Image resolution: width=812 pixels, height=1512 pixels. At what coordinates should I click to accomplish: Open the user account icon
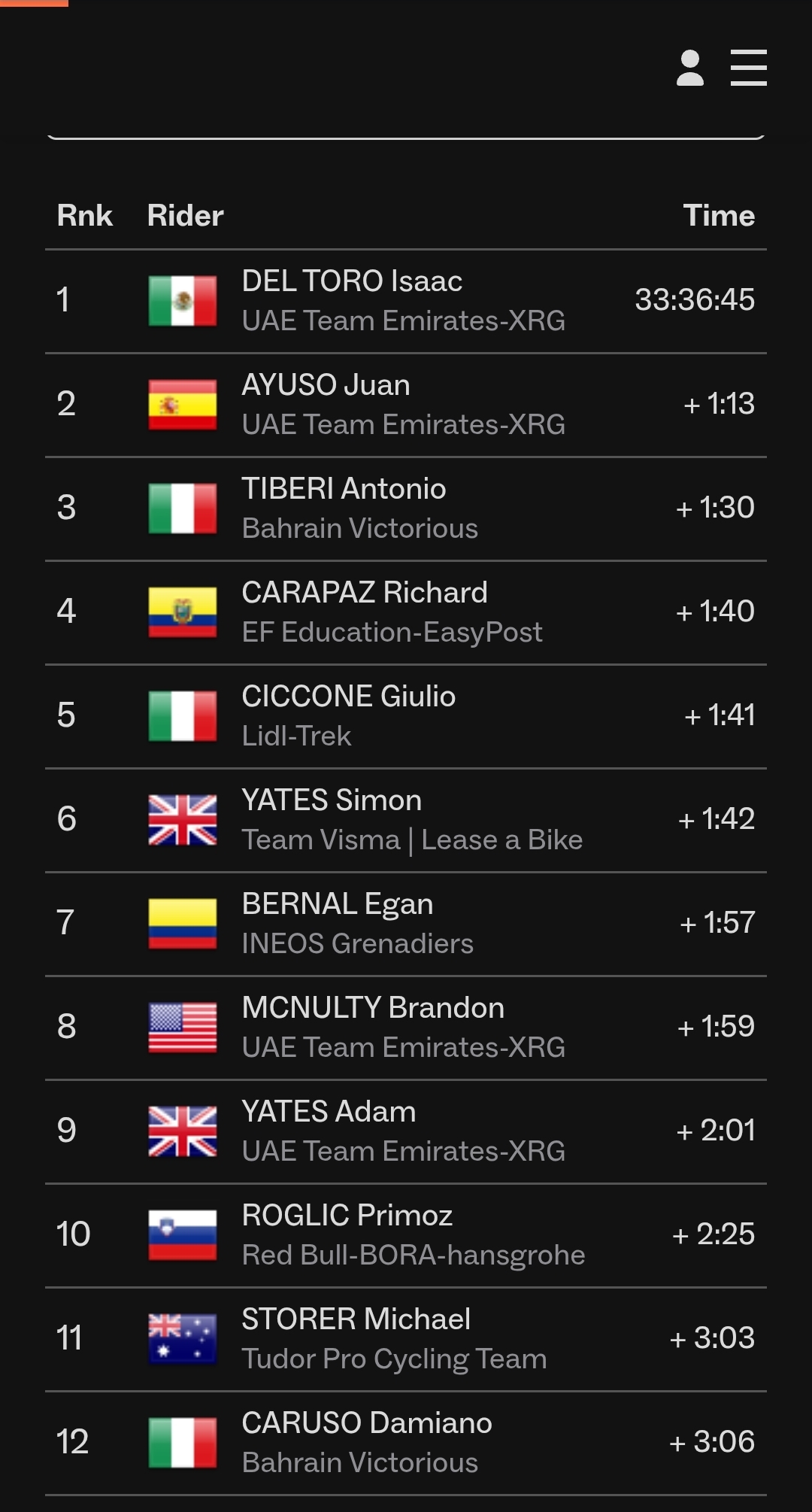pyautogui.click(x=690, y=68)
